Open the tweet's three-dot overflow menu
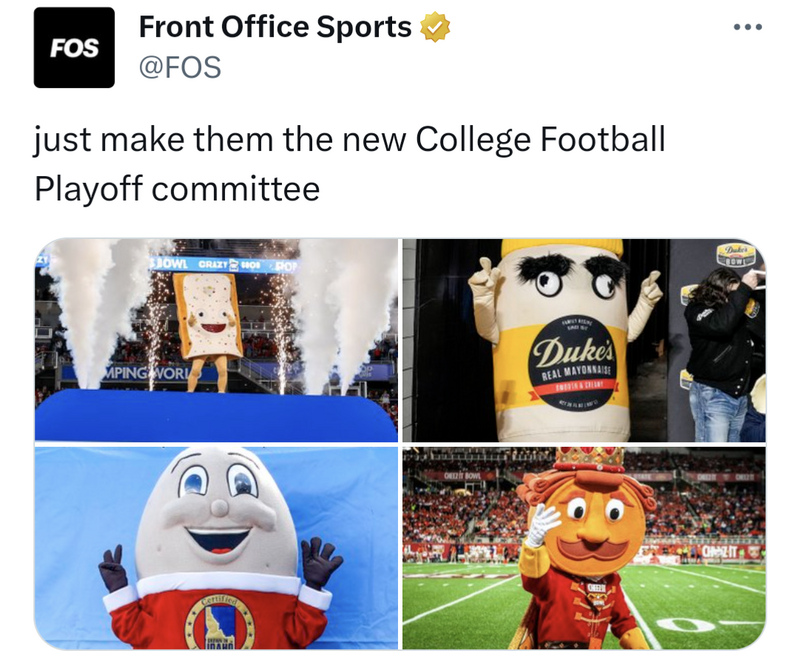The width and height of the screenshot is (799, 651). tap(745, 25)
